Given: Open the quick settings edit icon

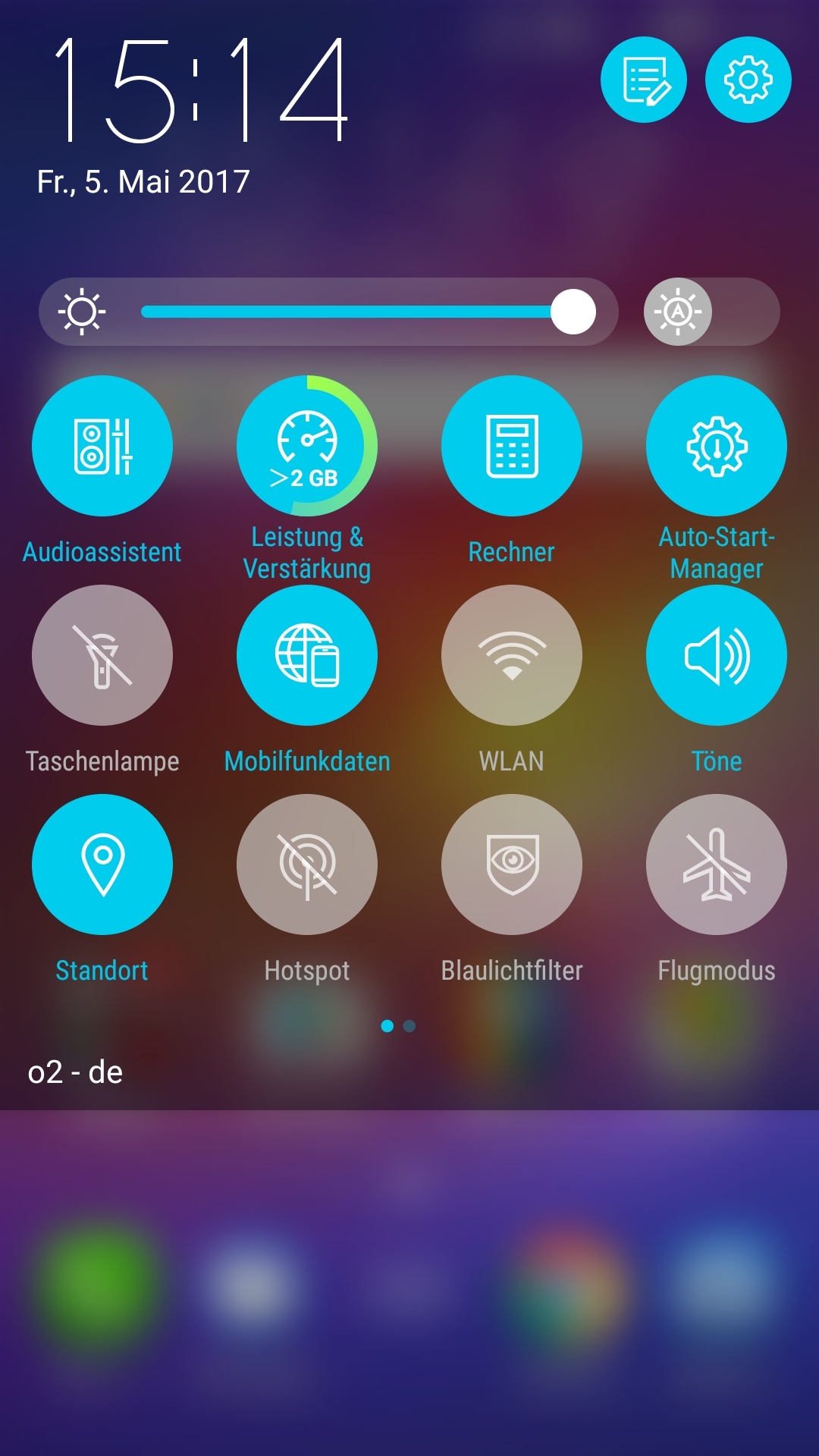Looking at the screenshot, I should pos(643,80).
